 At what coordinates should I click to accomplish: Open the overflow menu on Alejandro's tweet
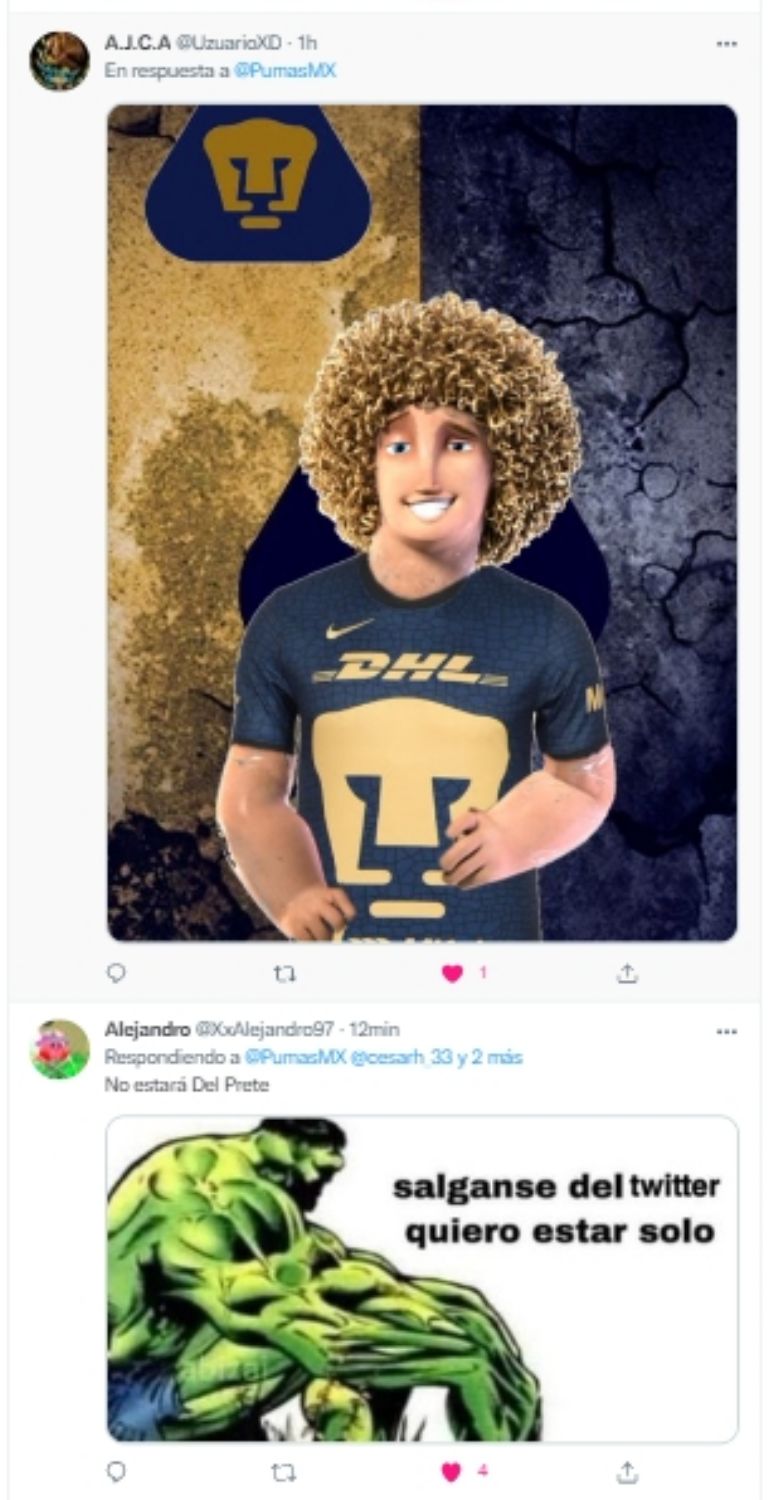pyautogui.click(x=727, y=1031)
